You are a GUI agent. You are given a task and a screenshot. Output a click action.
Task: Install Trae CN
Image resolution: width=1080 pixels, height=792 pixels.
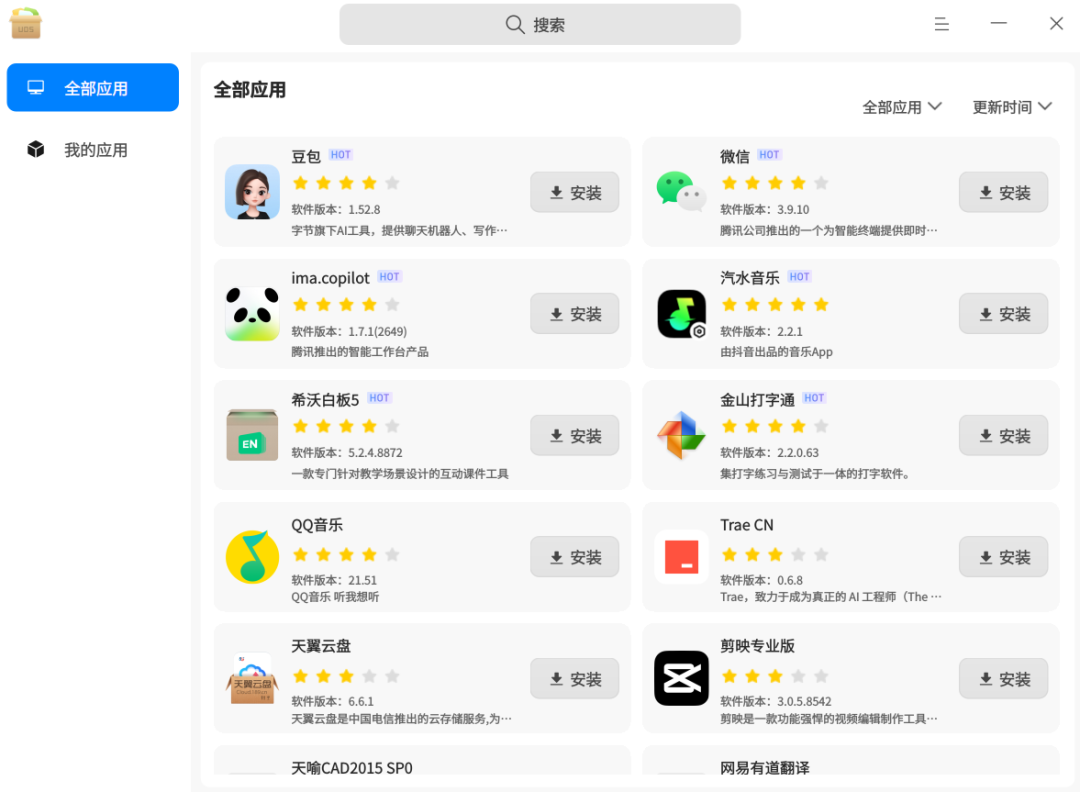1003,557
